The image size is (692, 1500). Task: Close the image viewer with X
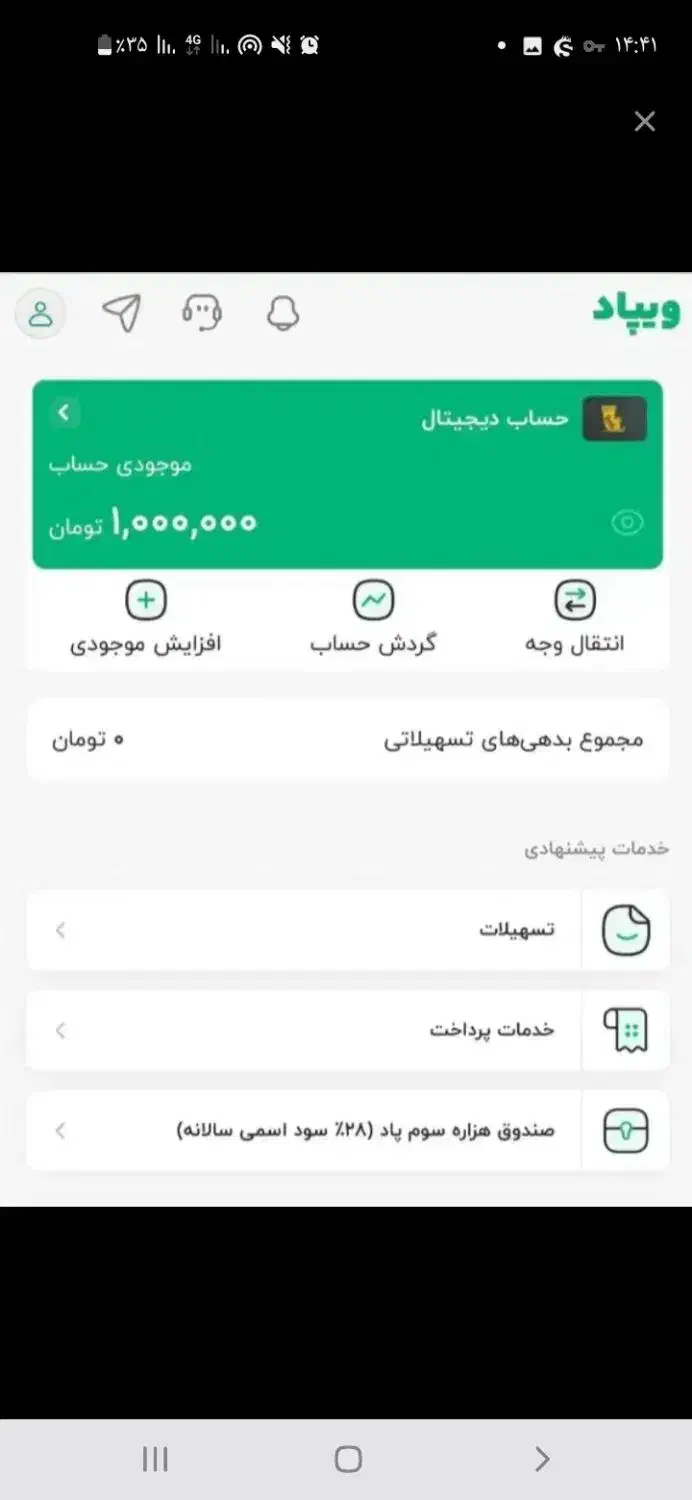[x=645, y=121]
